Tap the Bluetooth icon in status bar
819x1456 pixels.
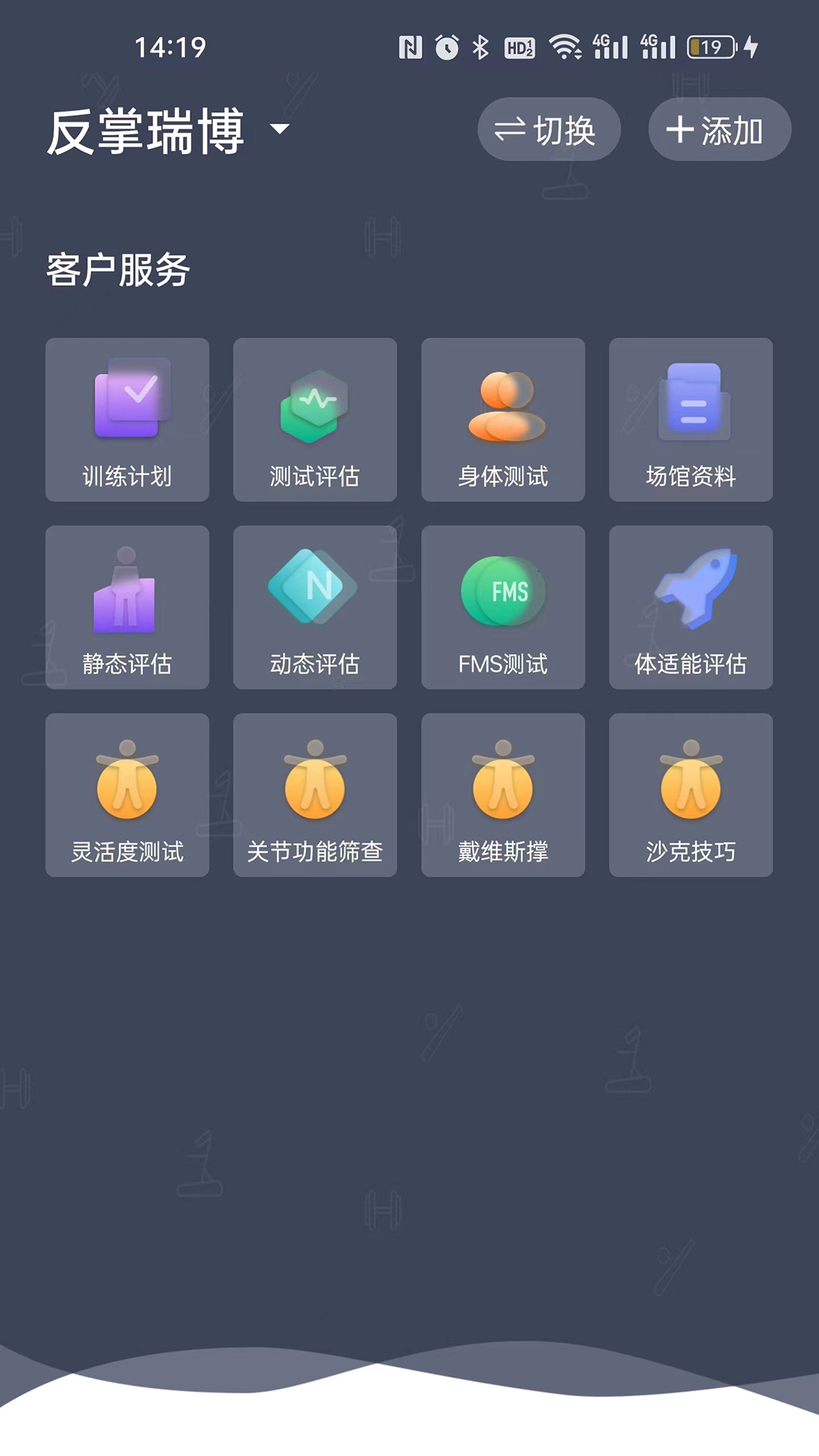(481, 46)
